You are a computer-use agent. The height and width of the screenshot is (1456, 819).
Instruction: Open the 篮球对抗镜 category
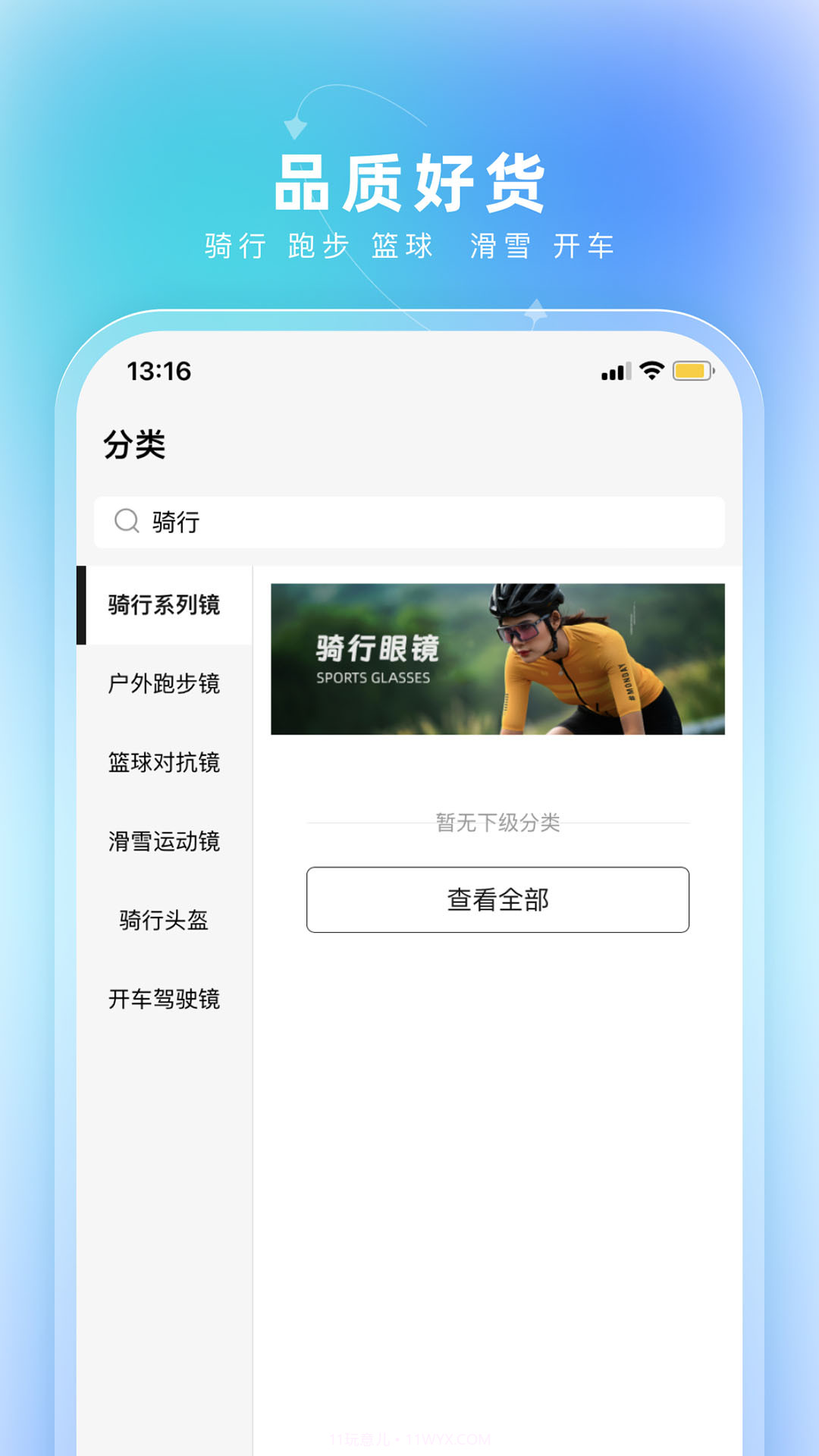(165, 764)
